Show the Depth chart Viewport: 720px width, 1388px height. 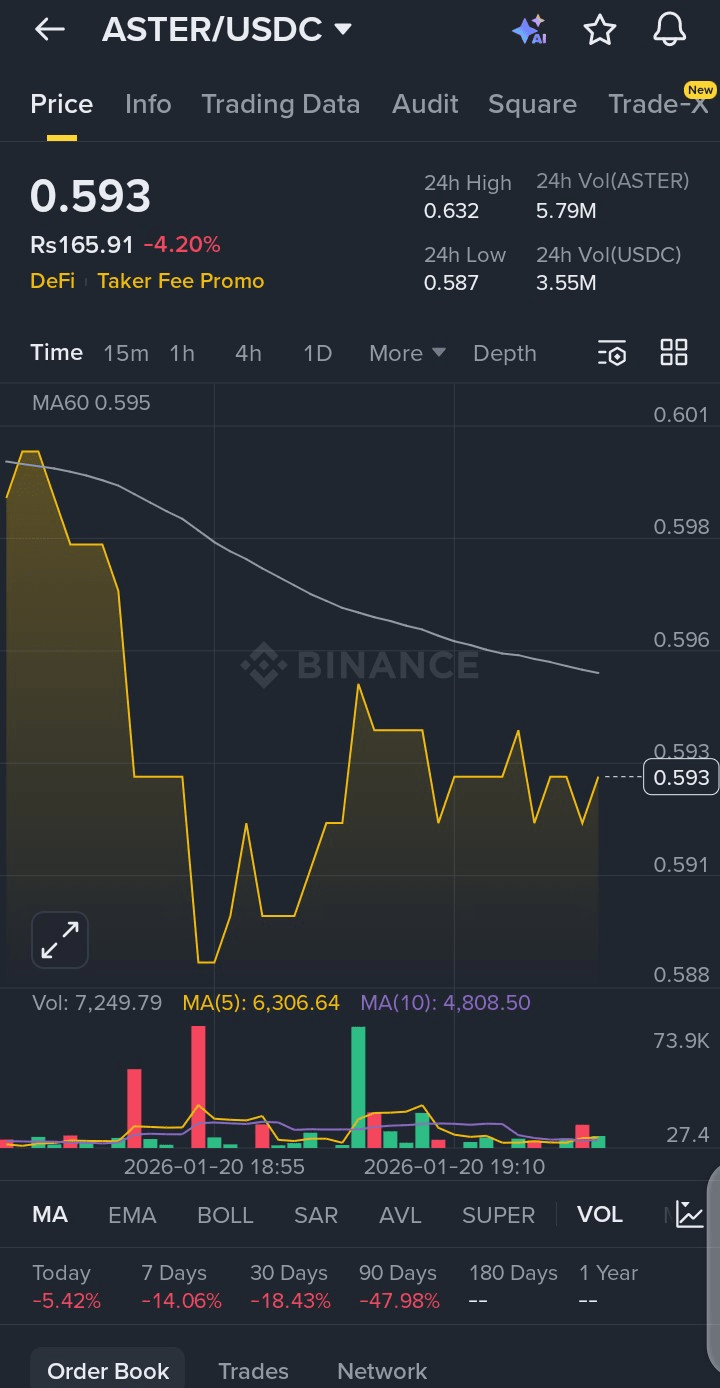pyautogui.click(x=504, y=353)
